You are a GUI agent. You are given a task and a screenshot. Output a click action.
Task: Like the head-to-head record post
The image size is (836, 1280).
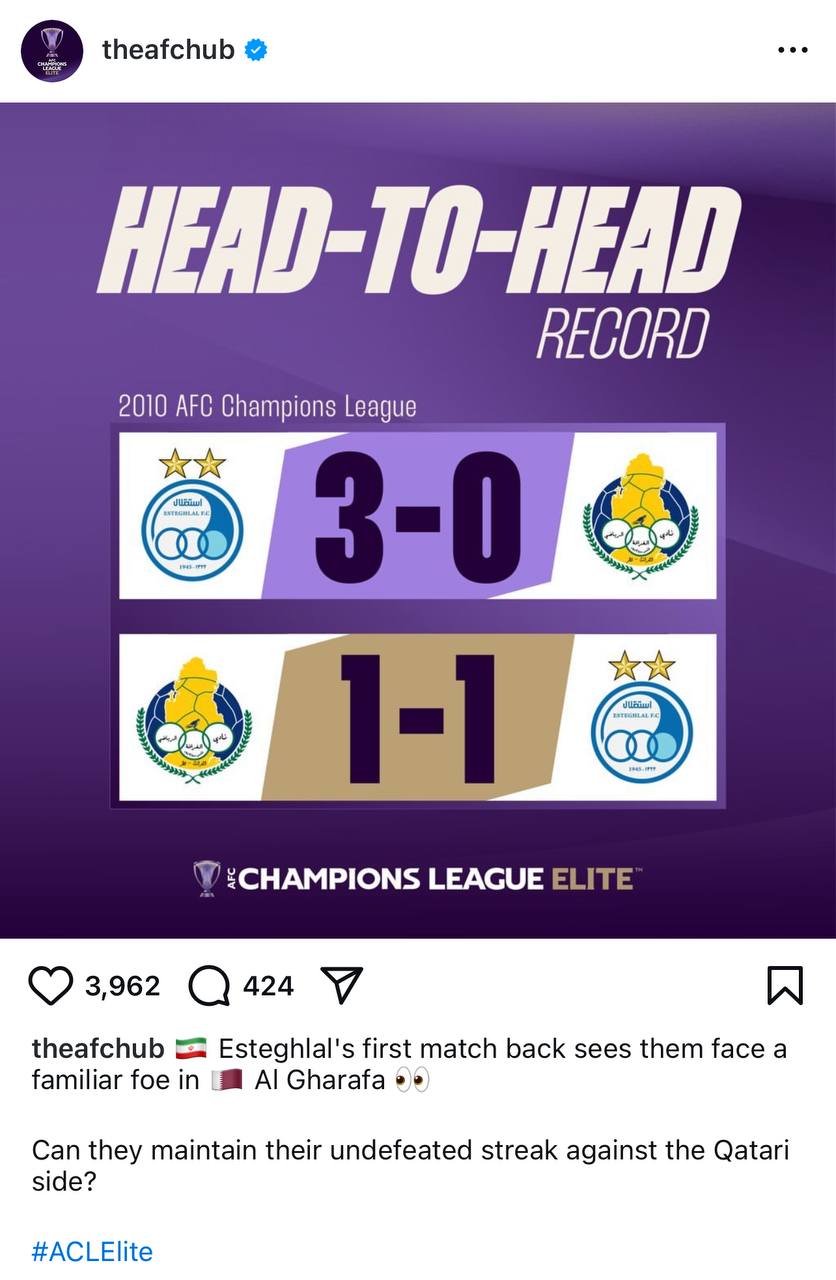point(51,986)
